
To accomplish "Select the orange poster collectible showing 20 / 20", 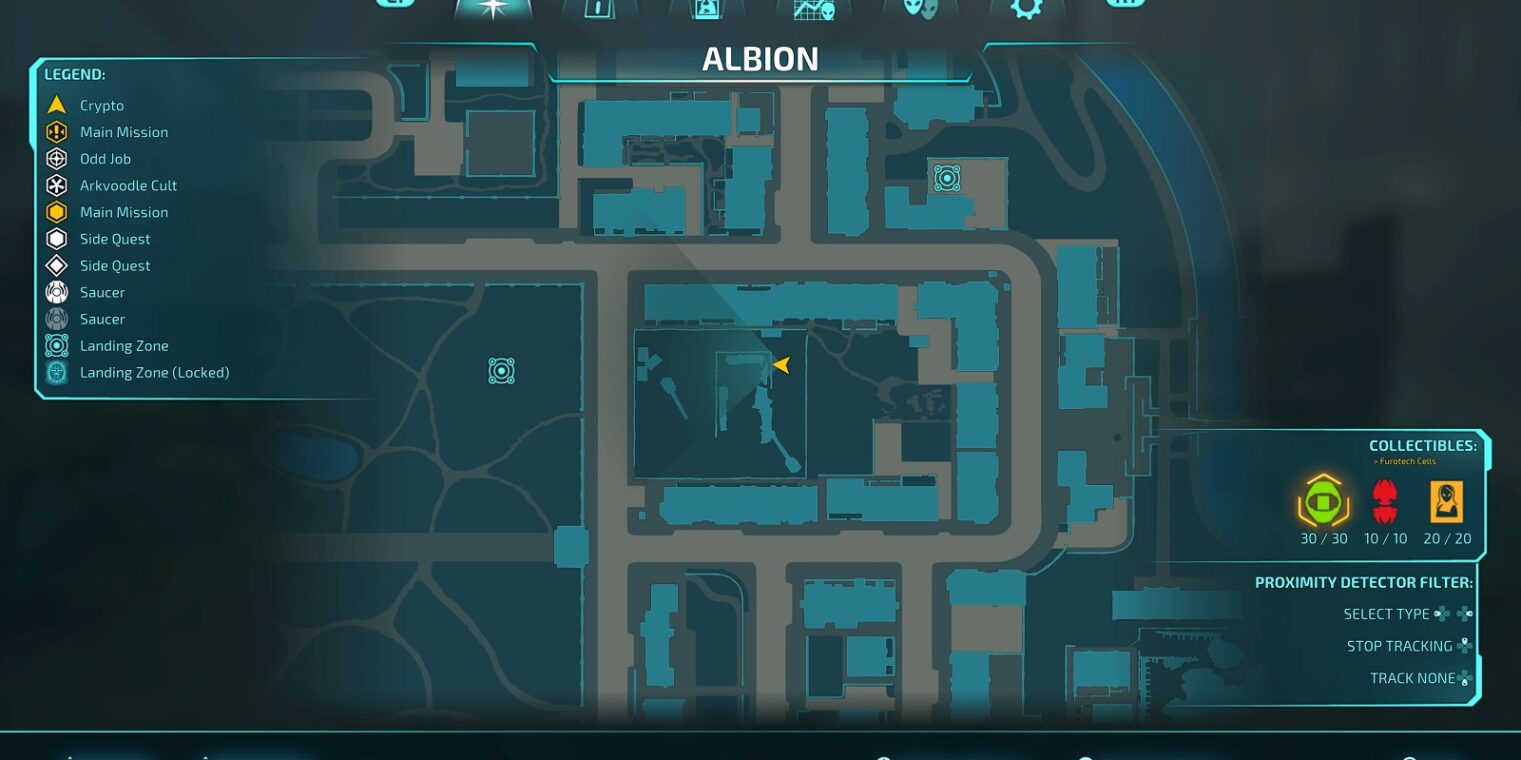I will point(1446,501).
